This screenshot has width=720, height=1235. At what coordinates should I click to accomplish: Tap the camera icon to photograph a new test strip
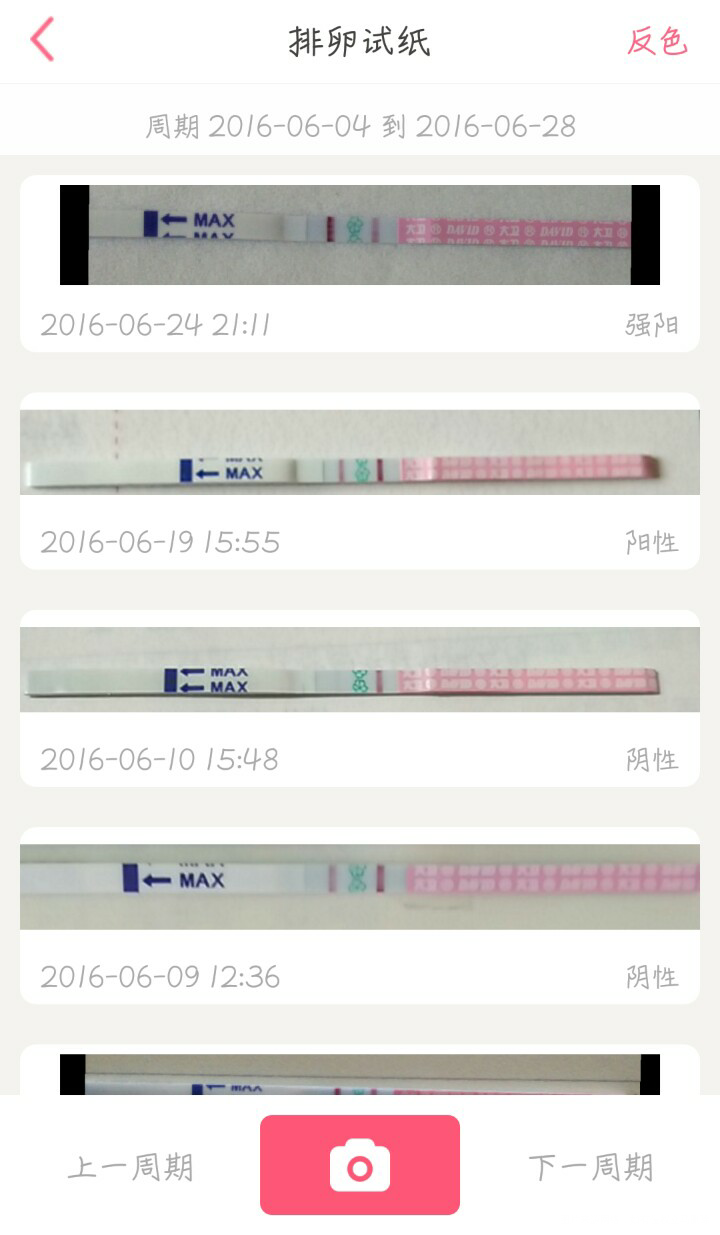click(x=360, y=1163)
